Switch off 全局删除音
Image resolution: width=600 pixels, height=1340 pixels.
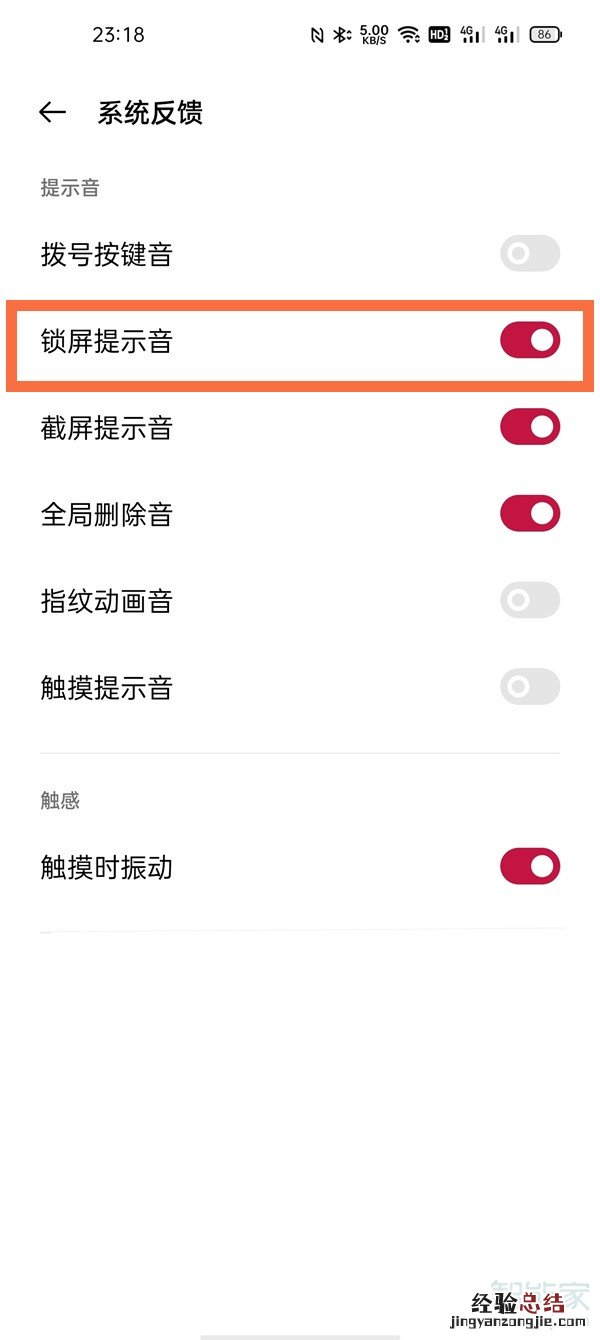point(529,514)
